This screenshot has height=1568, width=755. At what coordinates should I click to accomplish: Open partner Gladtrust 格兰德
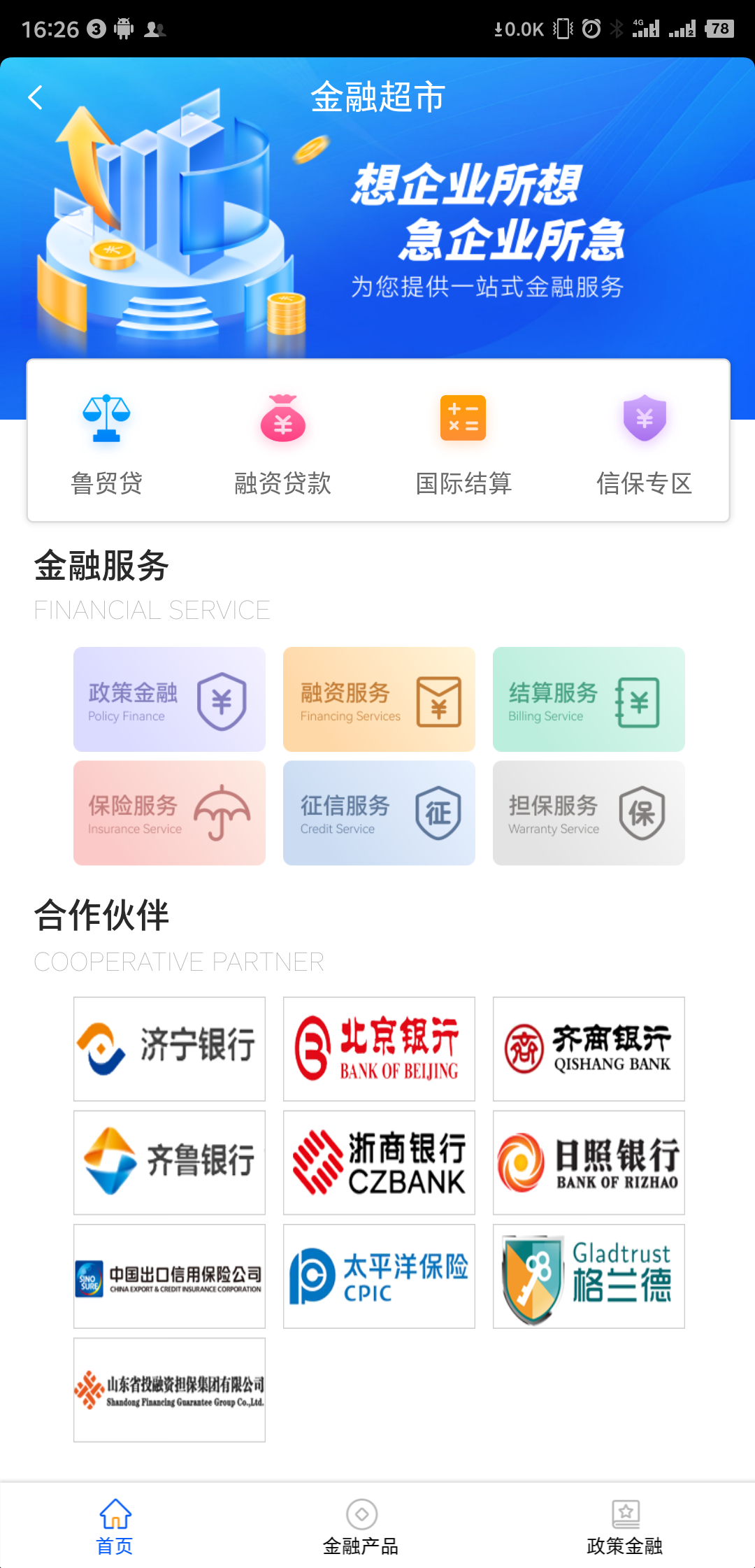[x=589, y=1276]
